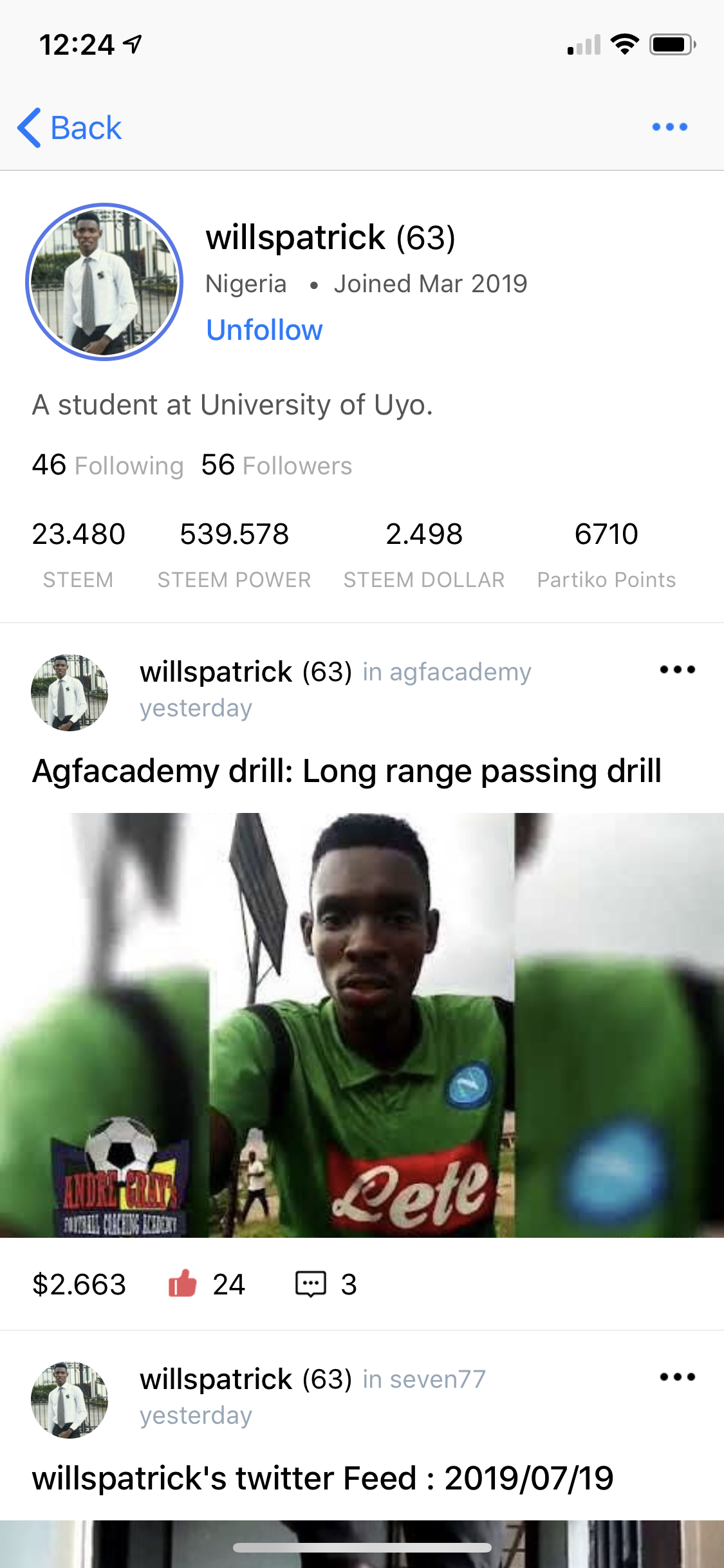The height and width of the screenshot is (1568, 724).
Task: Open willspatrick's large profile picture
Action: click(x=104, y=282)
